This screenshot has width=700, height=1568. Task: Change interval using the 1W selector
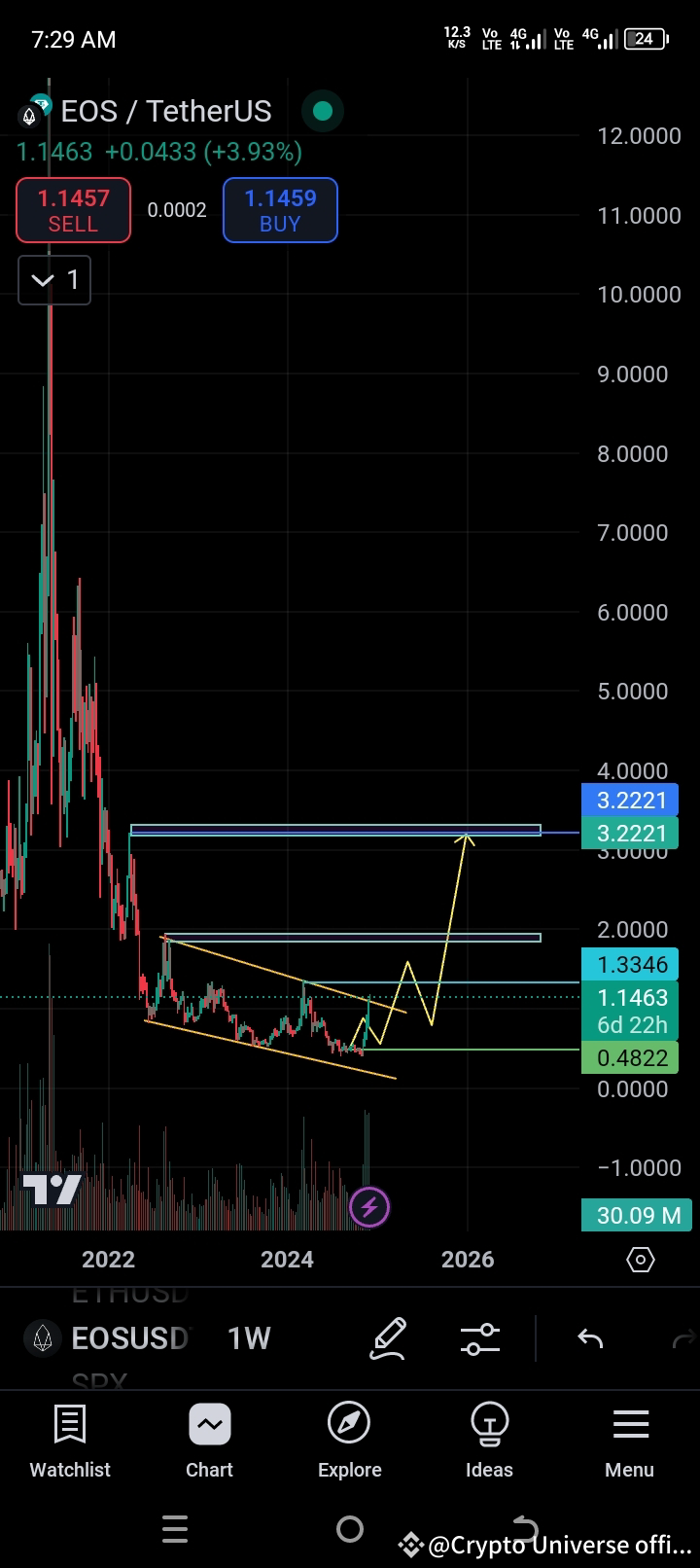pyautogui.click(x=249, y=1338)
